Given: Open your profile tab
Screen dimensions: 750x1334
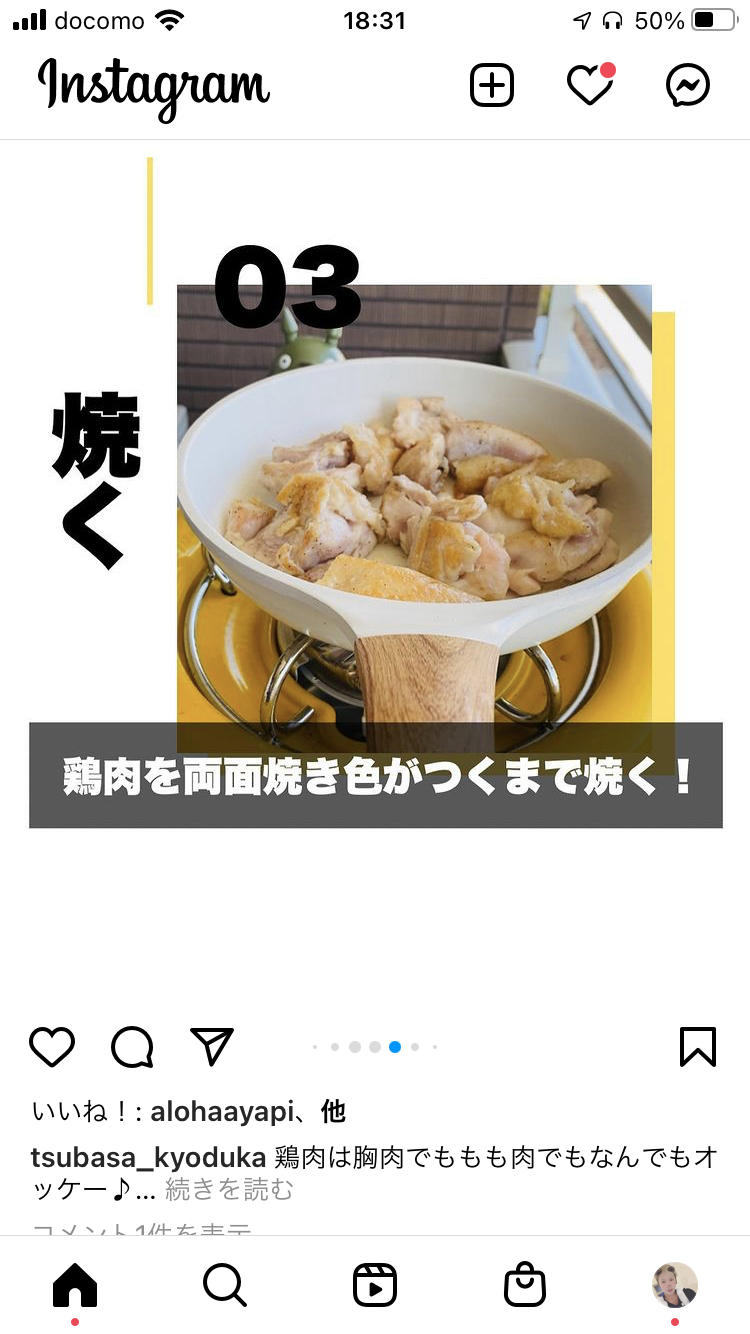Looking at the screenshot, I should click(675, 1285).
